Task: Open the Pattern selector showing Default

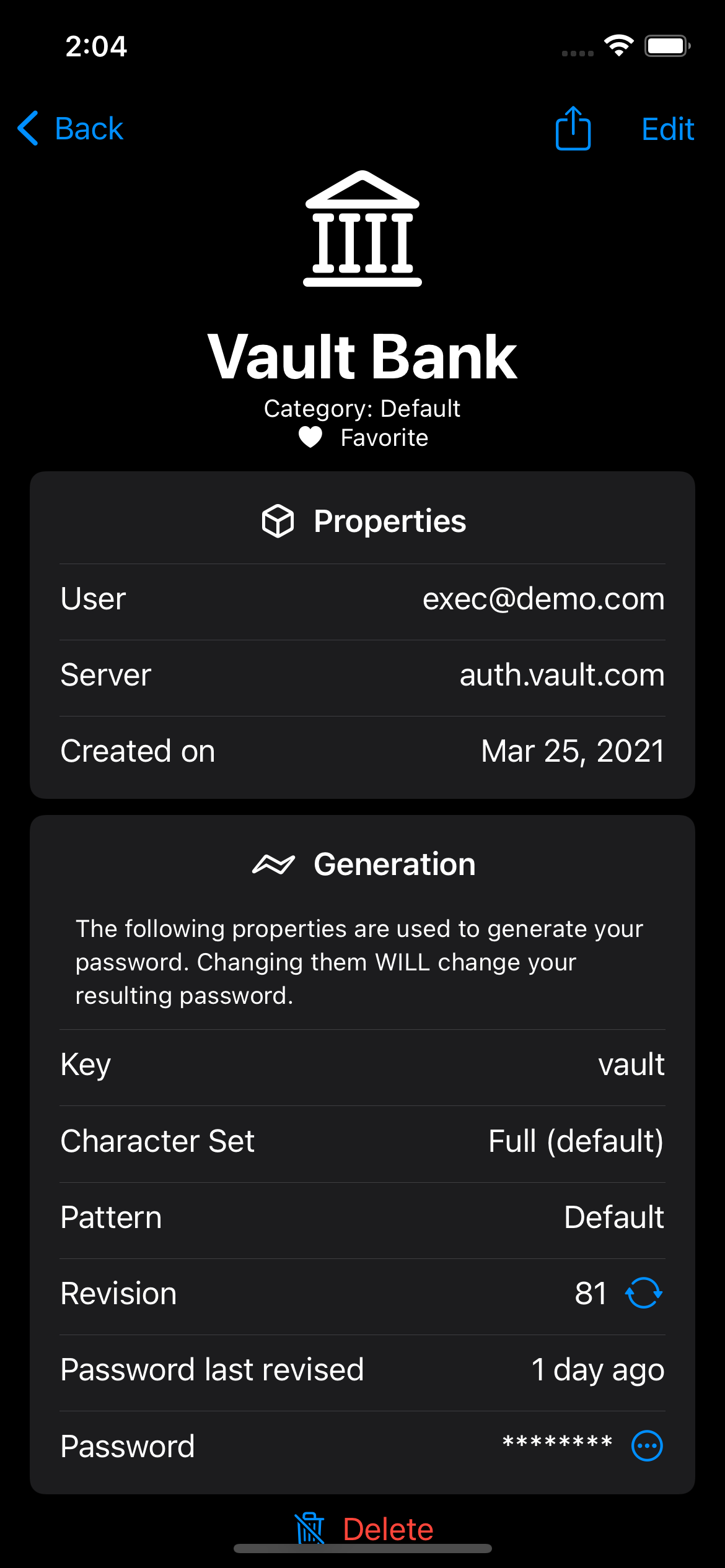Action: click(362, 1216)
